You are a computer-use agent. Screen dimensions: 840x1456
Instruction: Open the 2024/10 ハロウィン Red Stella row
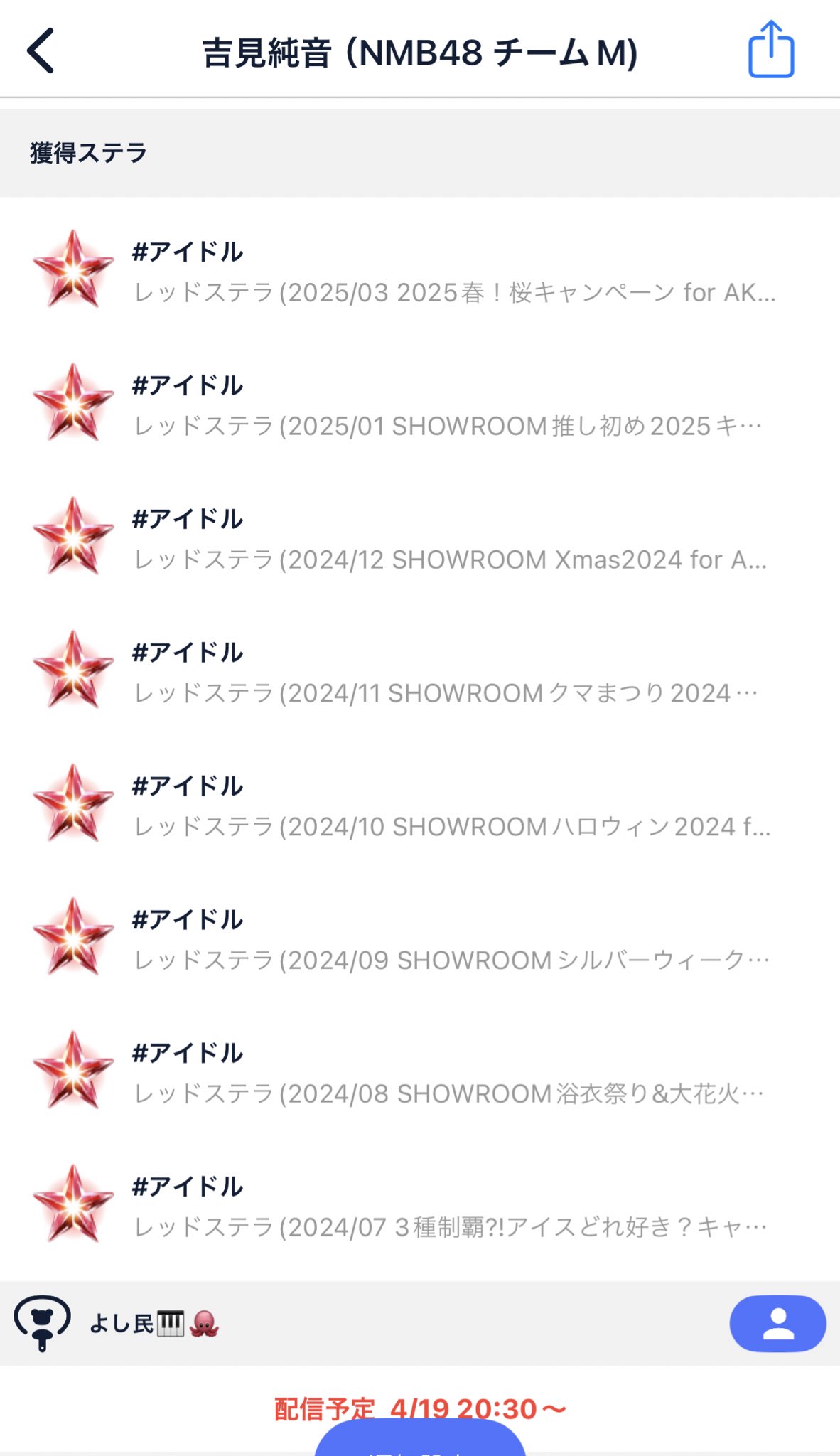(x=420, y=805)
